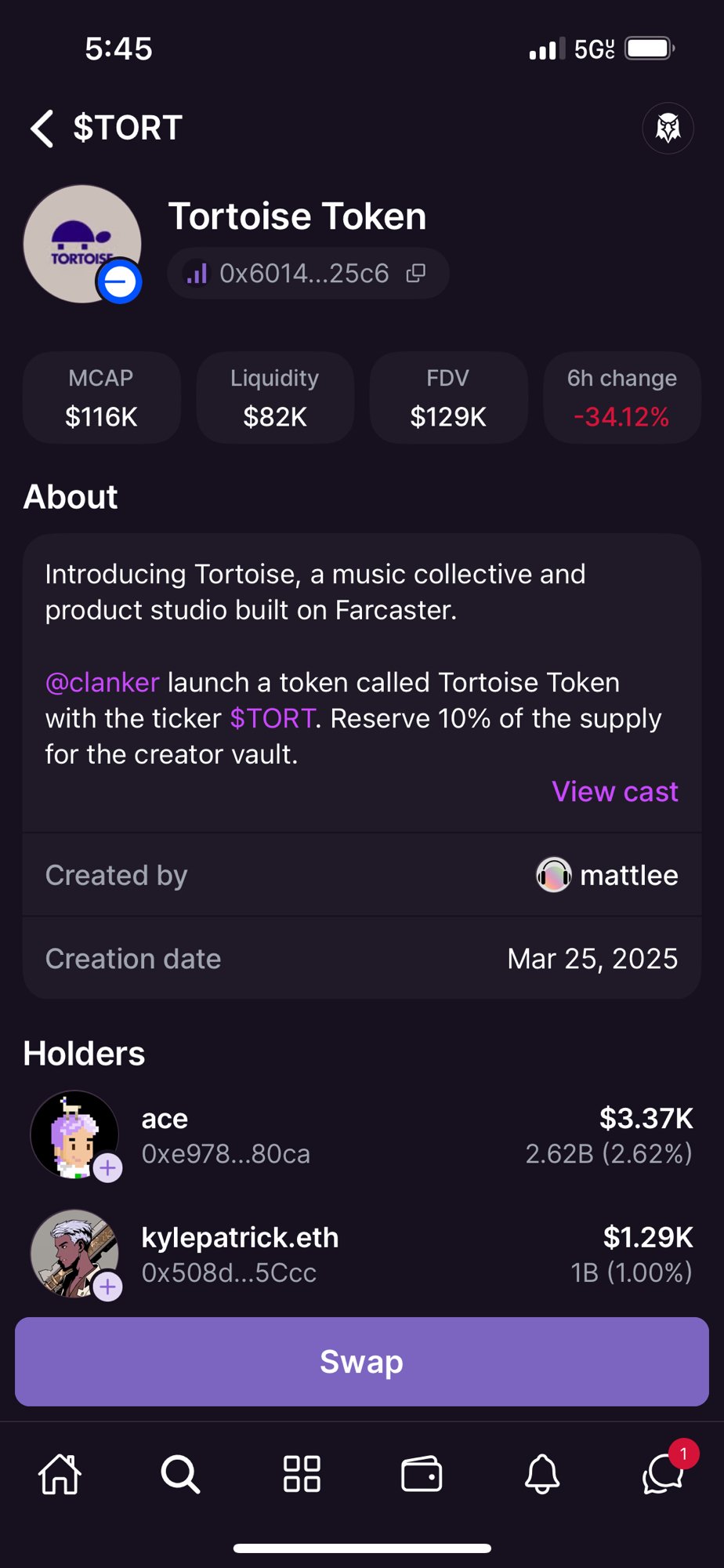
Task: Switch to the Wallet tab
Action: point(422,1475)
